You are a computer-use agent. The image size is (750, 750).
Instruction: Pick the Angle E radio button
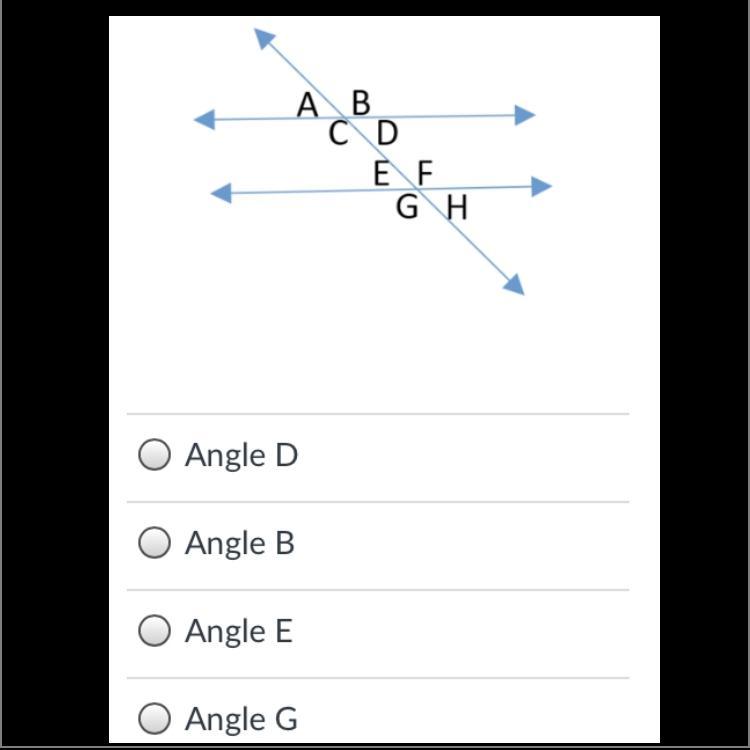pyautogui.click(x=154, y=631)
